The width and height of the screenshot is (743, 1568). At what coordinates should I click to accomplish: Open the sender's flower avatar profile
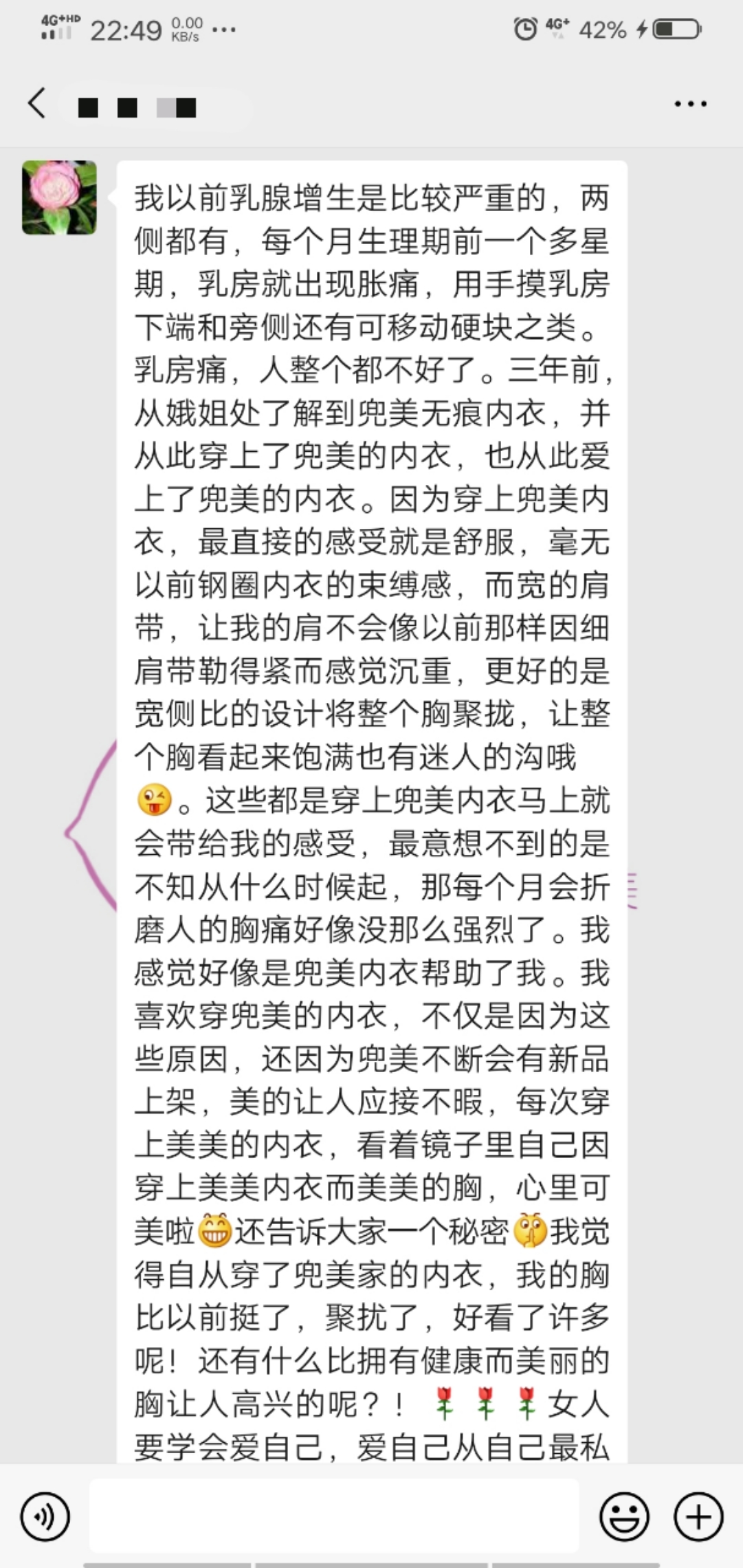59,198
